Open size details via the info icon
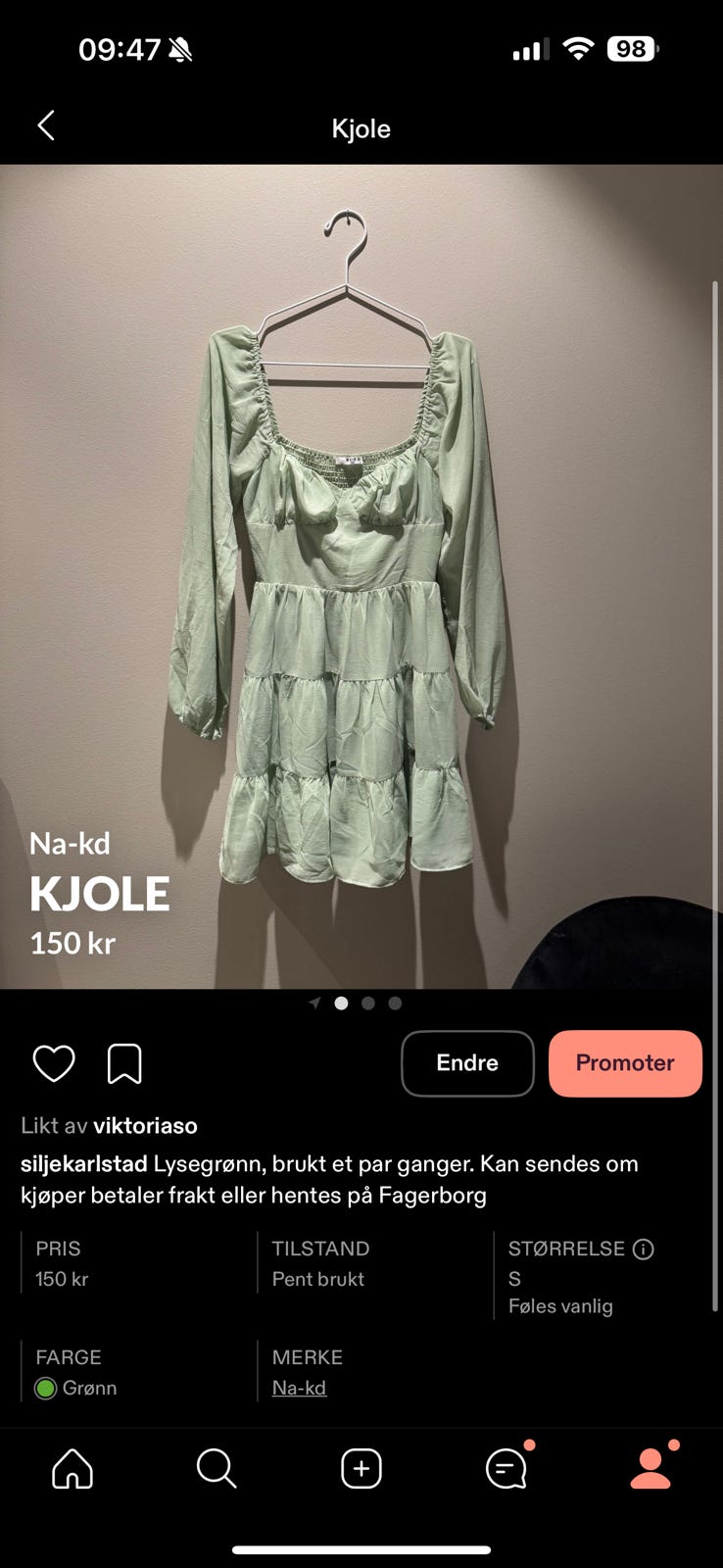Viewport: 723px width, 1568px height. 644,1249
